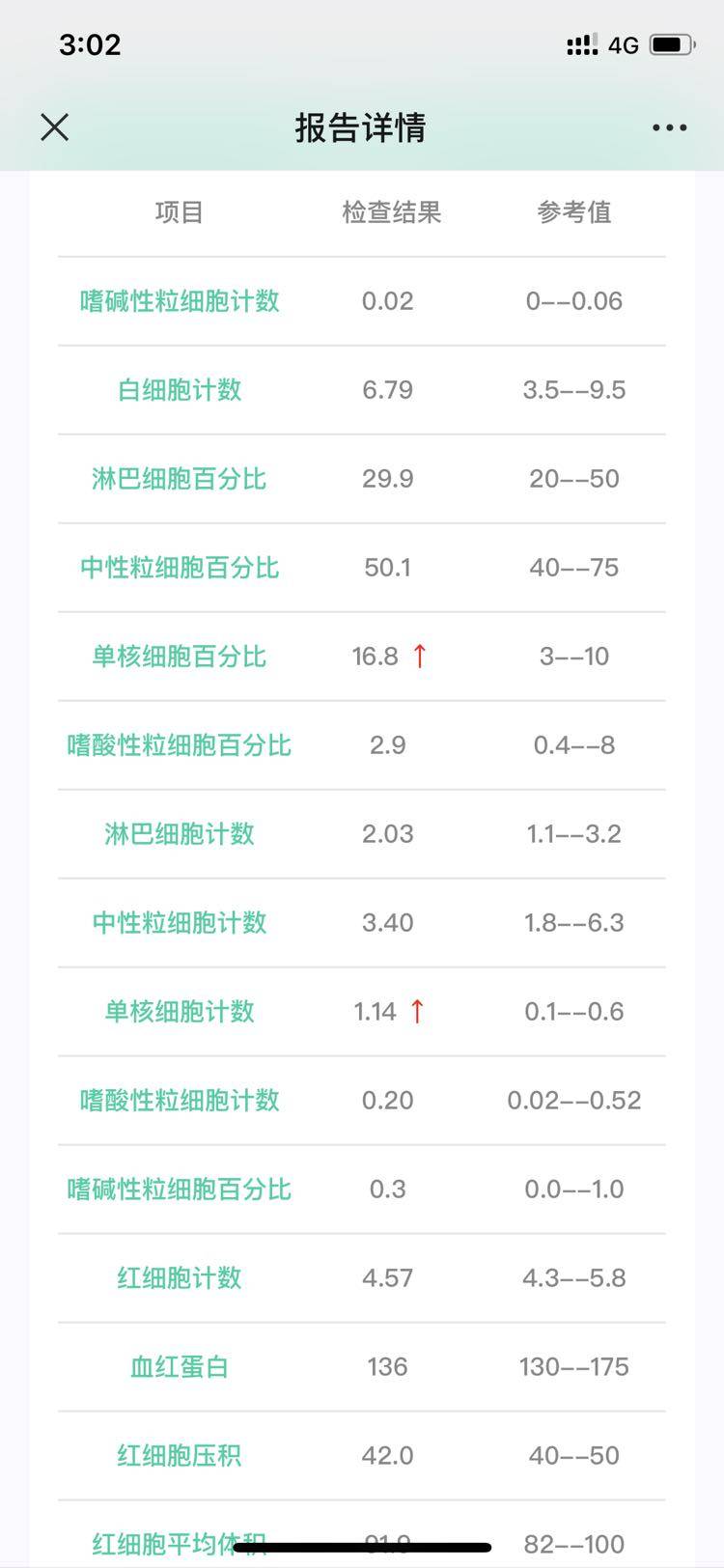Close the report details page
Screen dimensions: 724x1568
(x=55, y=126)
